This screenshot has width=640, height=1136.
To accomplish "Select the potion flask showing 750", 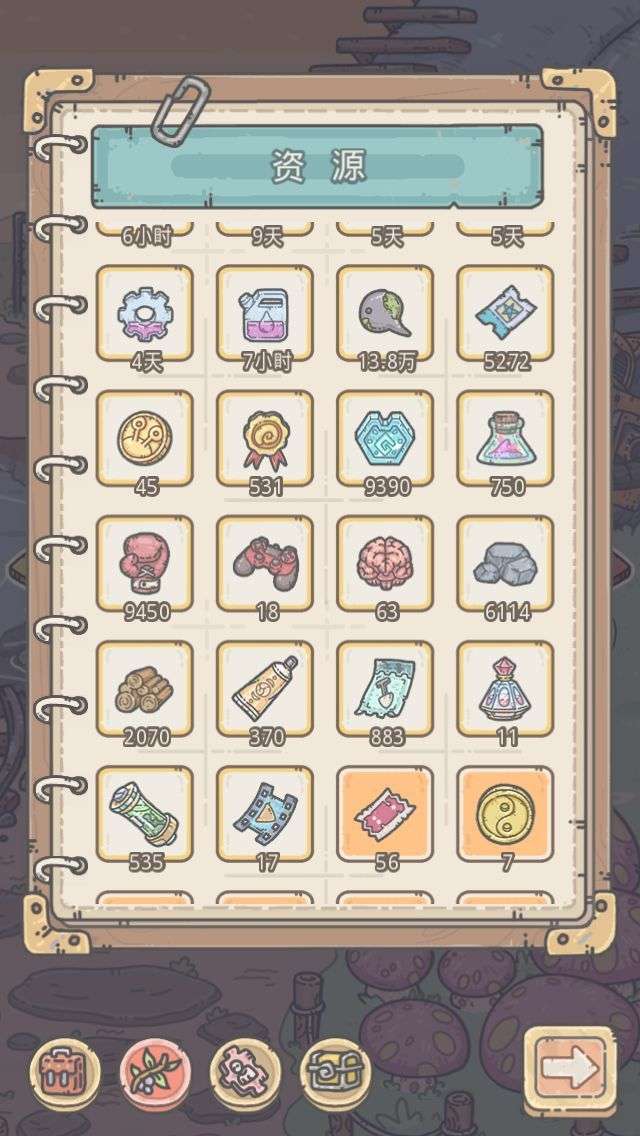I will click(x=505, y=437).
